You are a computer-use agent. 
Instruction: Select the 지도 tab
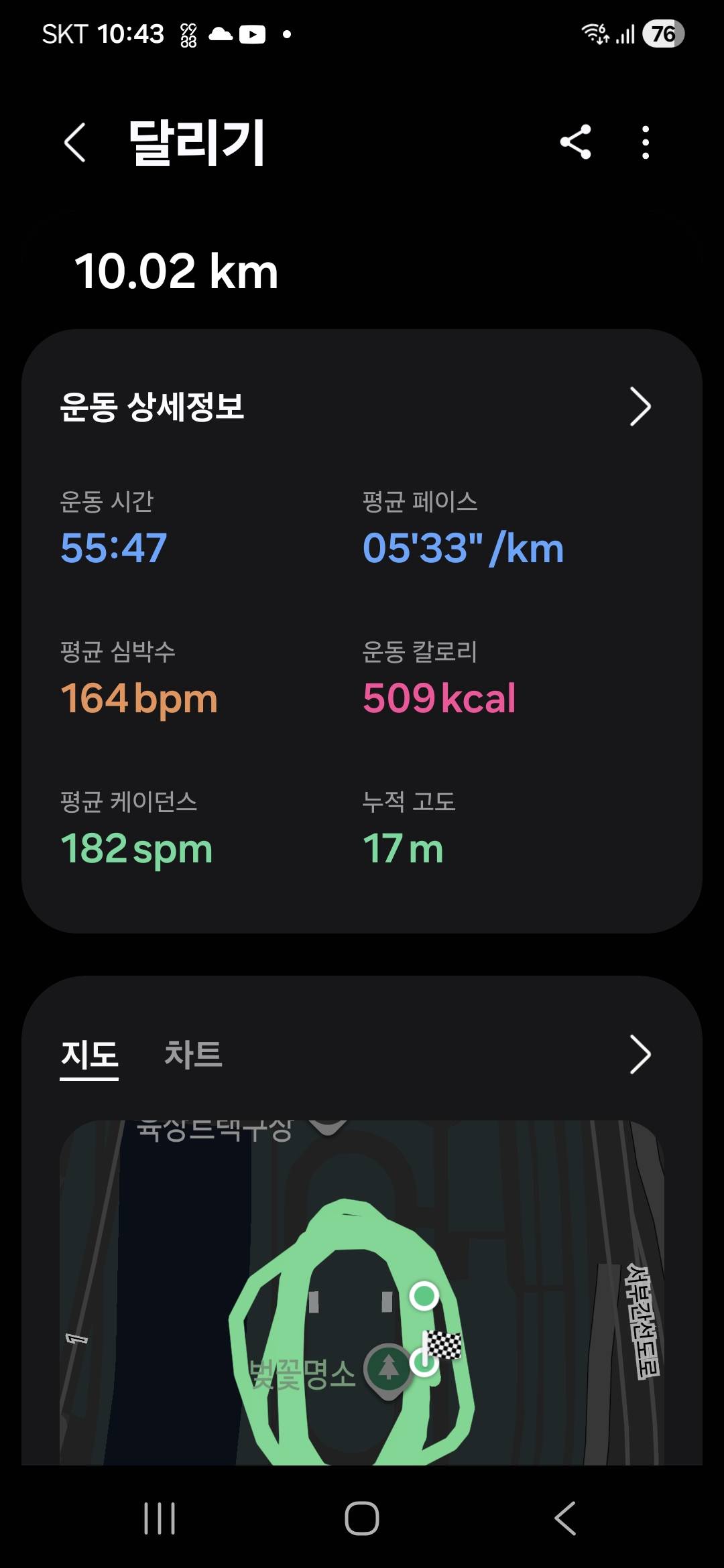click(x=89, y=1055)
